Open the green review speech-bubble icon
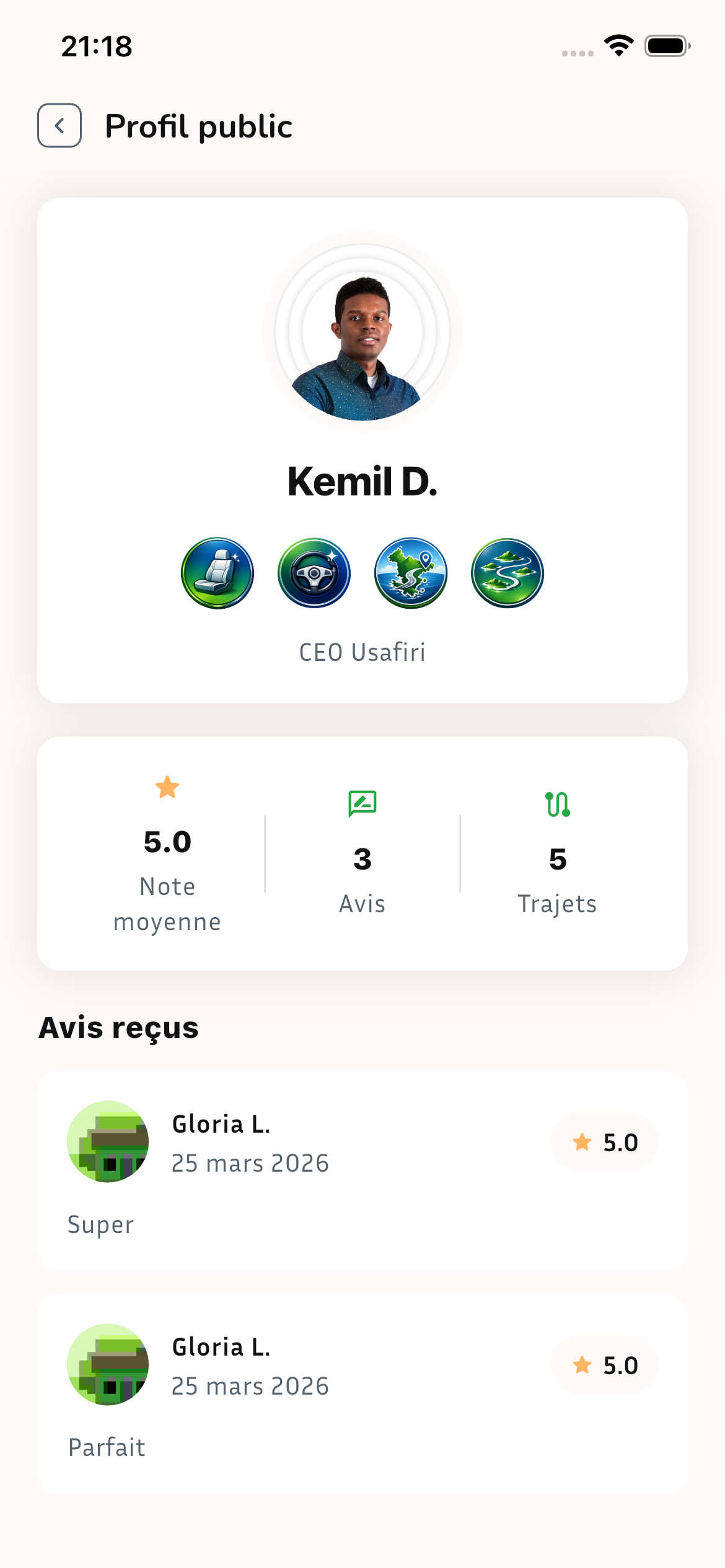The width and height of the screenshot is (725, 1568). coord(362,803)
